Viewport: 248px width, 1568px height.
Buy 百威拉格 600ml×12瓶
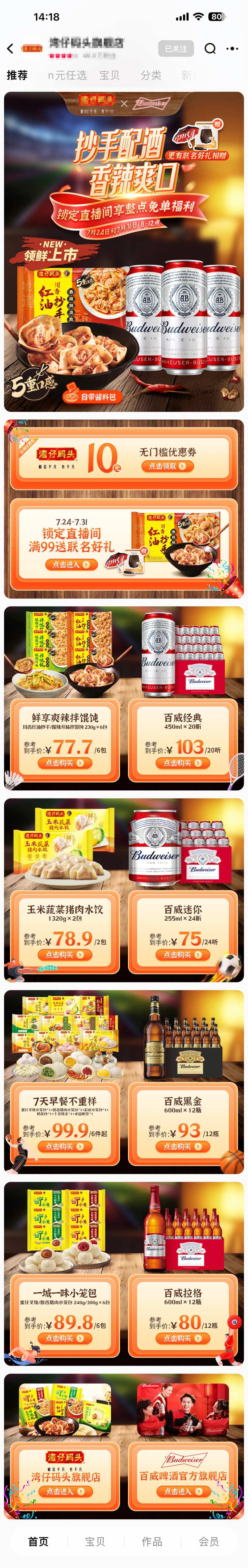coord(182,1338)
